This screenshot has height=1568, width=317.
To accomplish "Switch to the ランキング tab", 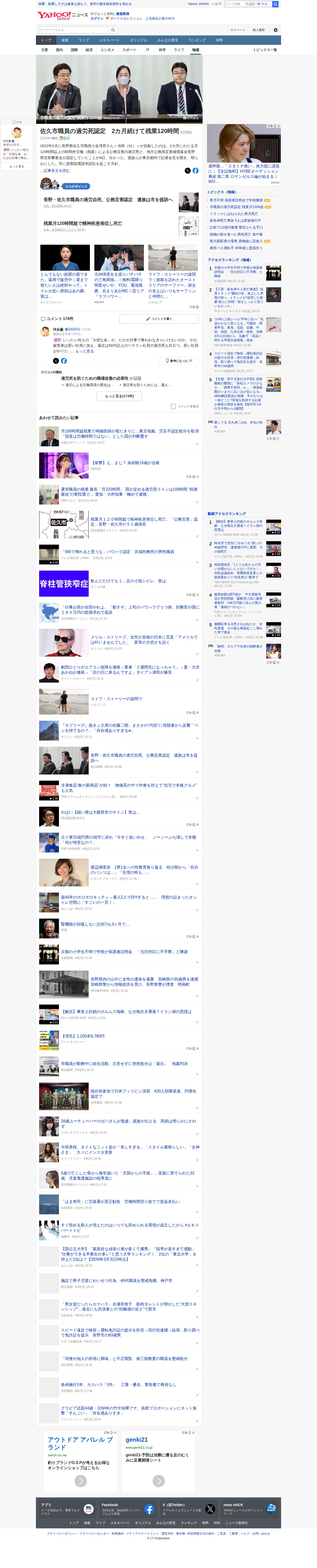I will pyautogui.click(x=197, y=40).
